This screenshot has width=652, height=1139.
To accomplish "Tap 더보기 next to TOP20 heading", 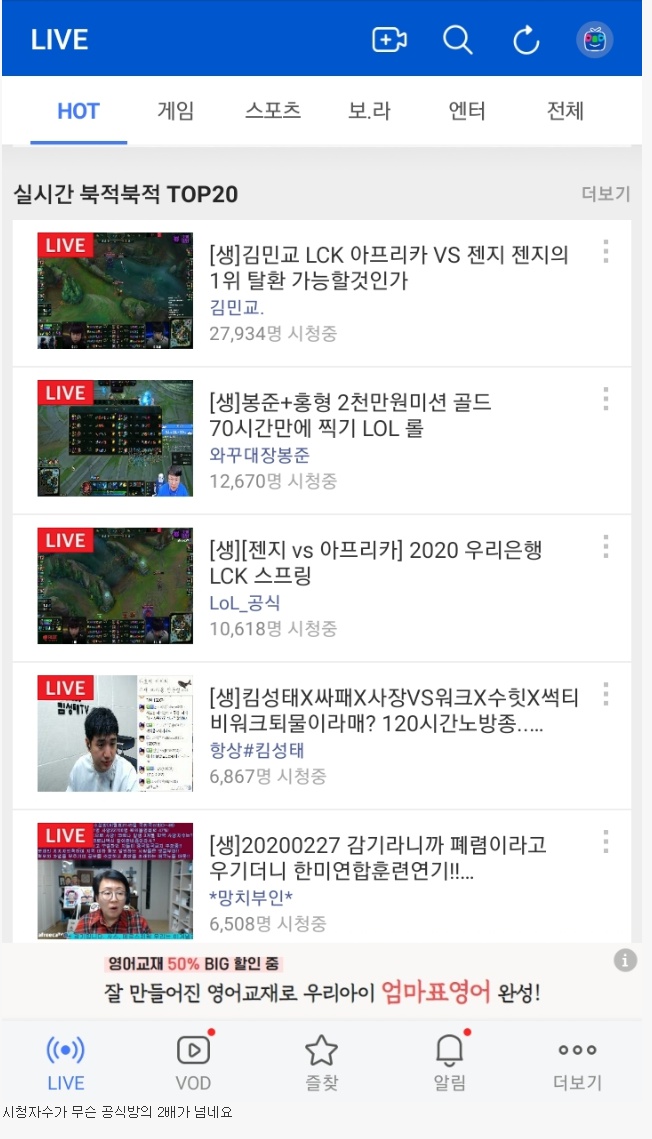I will pos(606,193).
